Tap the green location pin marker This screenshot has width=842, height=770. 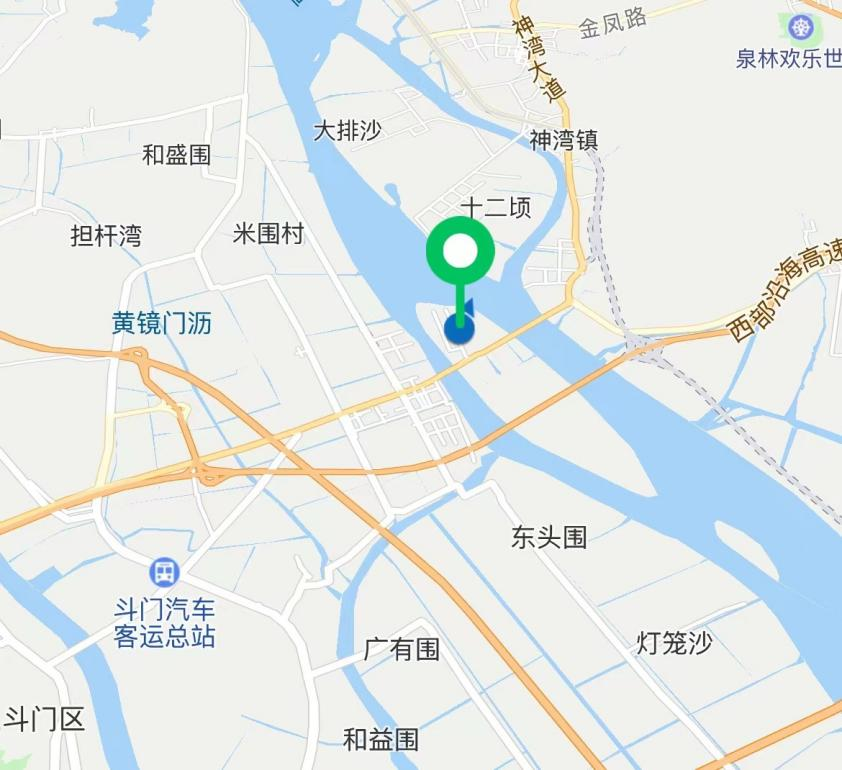pos(460,253)
